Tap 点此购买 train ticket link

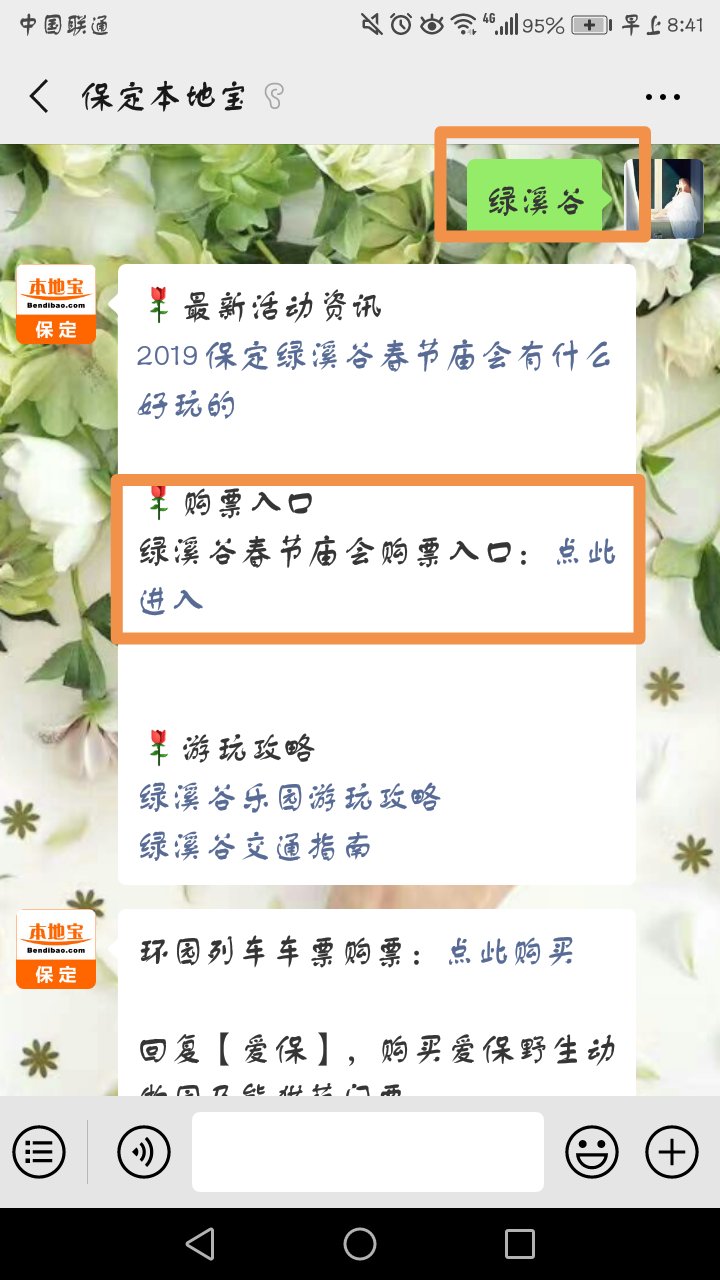click(x=511, y=952)
